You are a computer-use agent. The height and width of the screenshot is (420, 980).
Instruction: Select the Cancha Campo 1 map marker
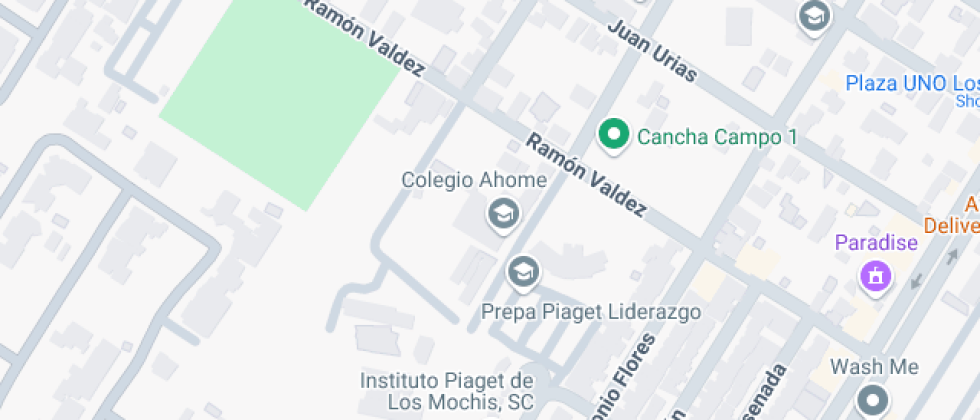(x=612, y=134)
